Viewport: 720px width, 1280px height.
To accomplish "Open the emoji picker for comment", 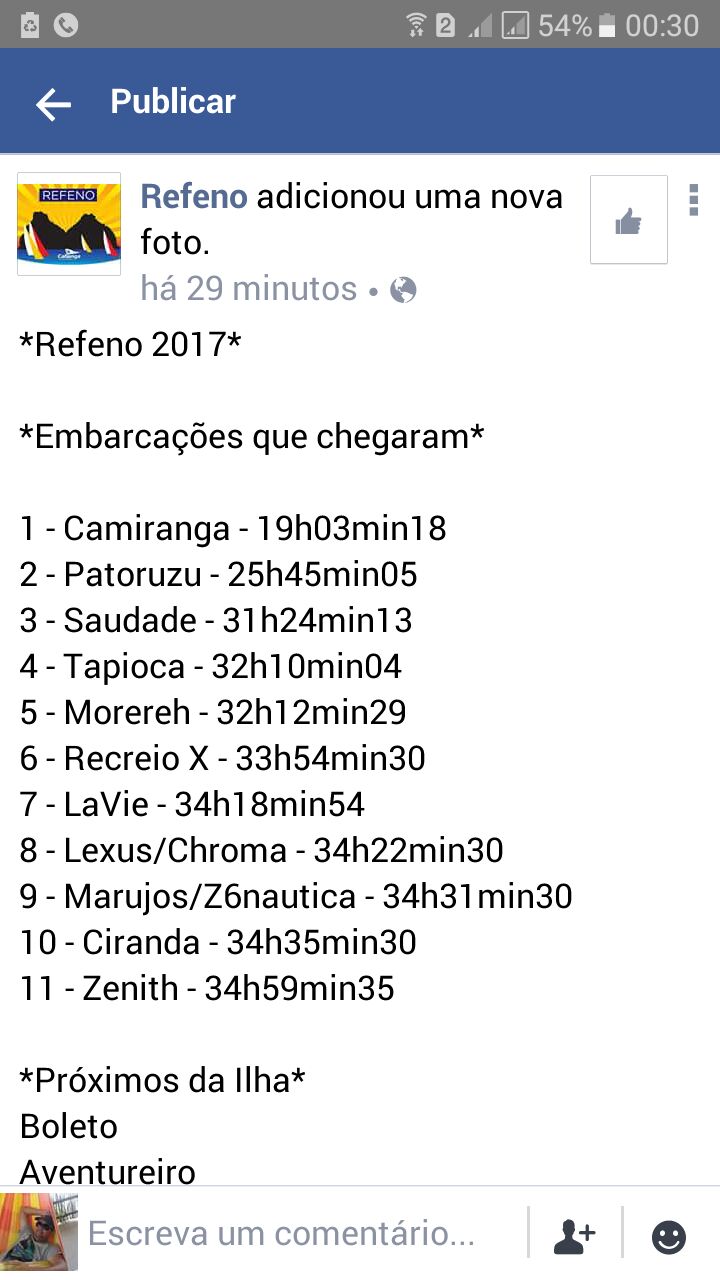I will [669, 1236].
